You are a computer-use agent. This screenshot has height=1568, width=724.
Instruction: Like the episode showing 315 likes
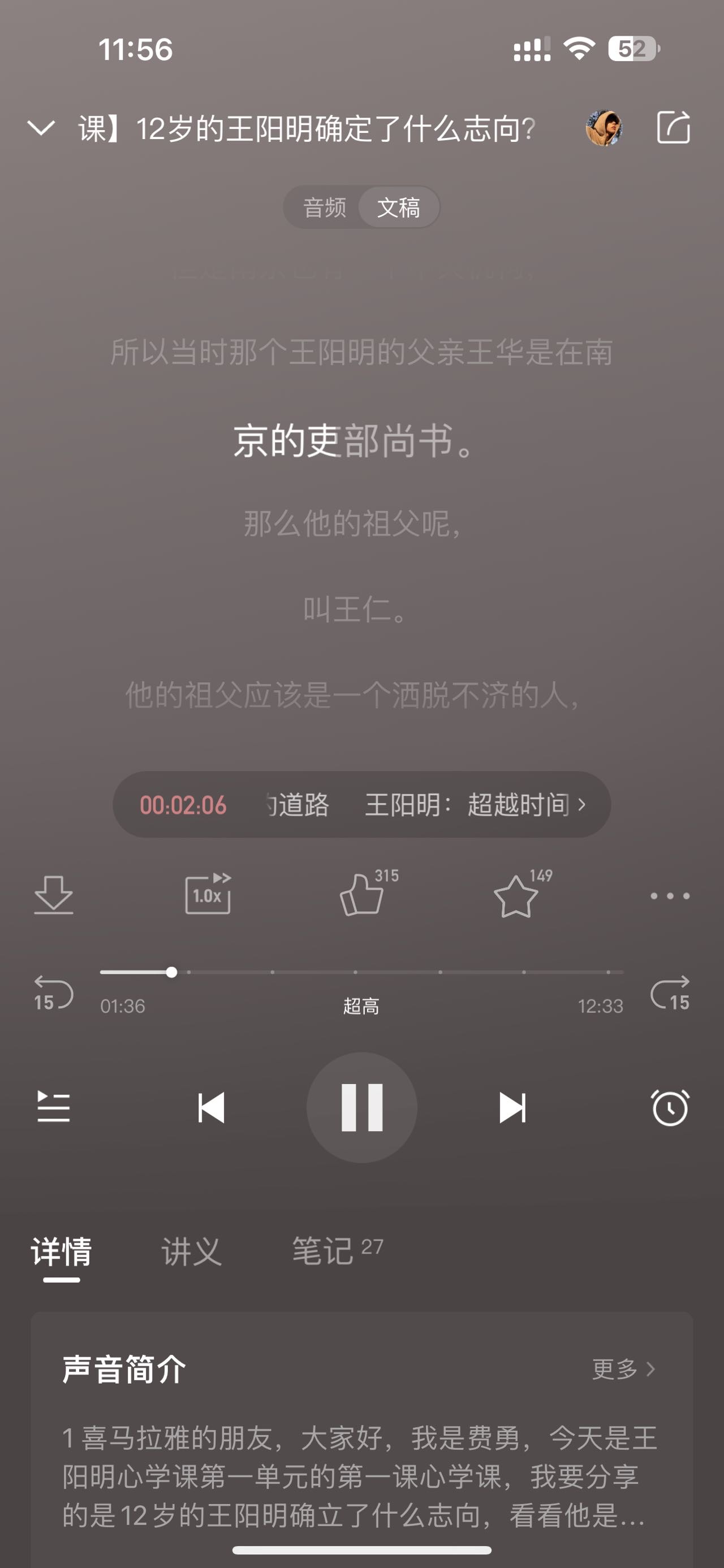pyautogui.click(x=361, y=898)
